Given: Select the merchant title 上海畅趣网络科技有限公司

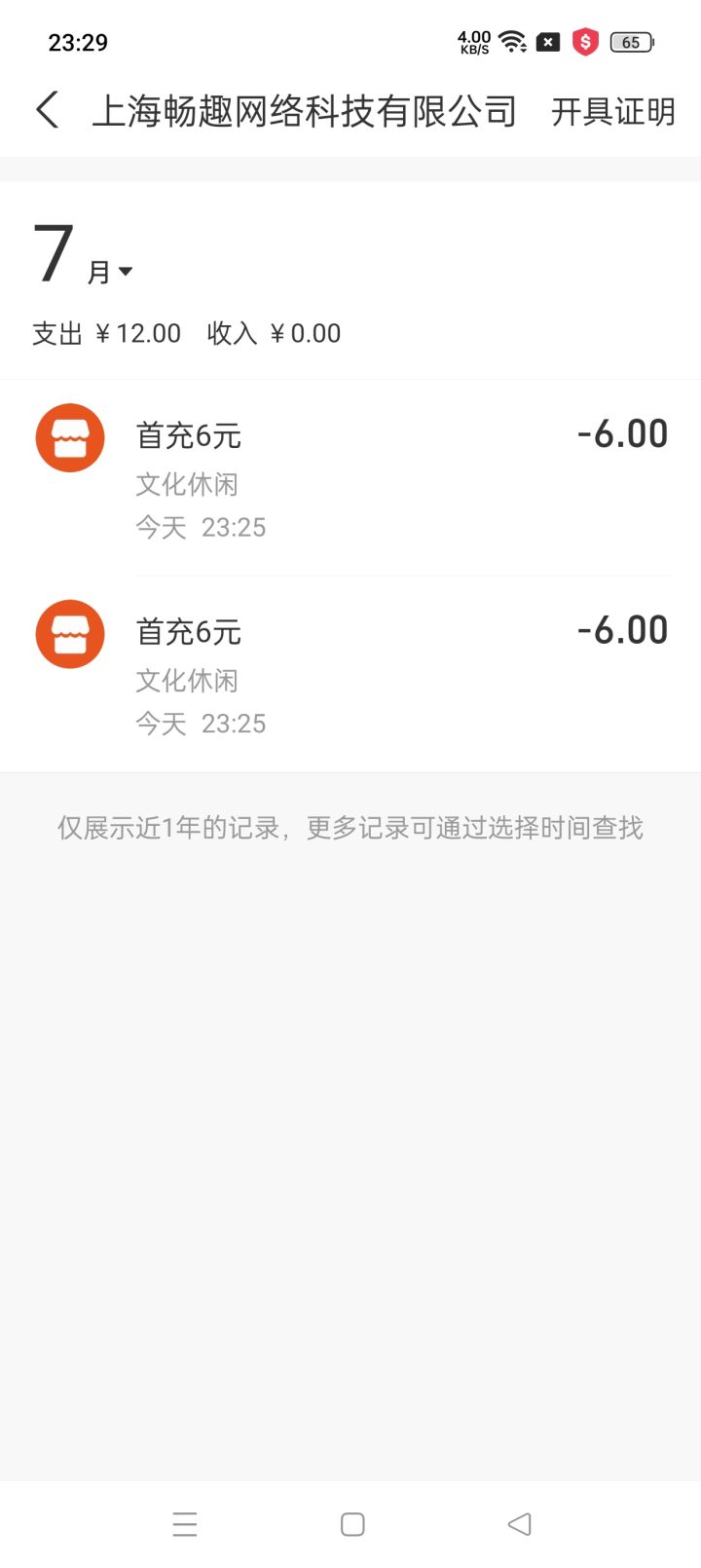Looking at the screenshot, I should (x=304, y=110).
